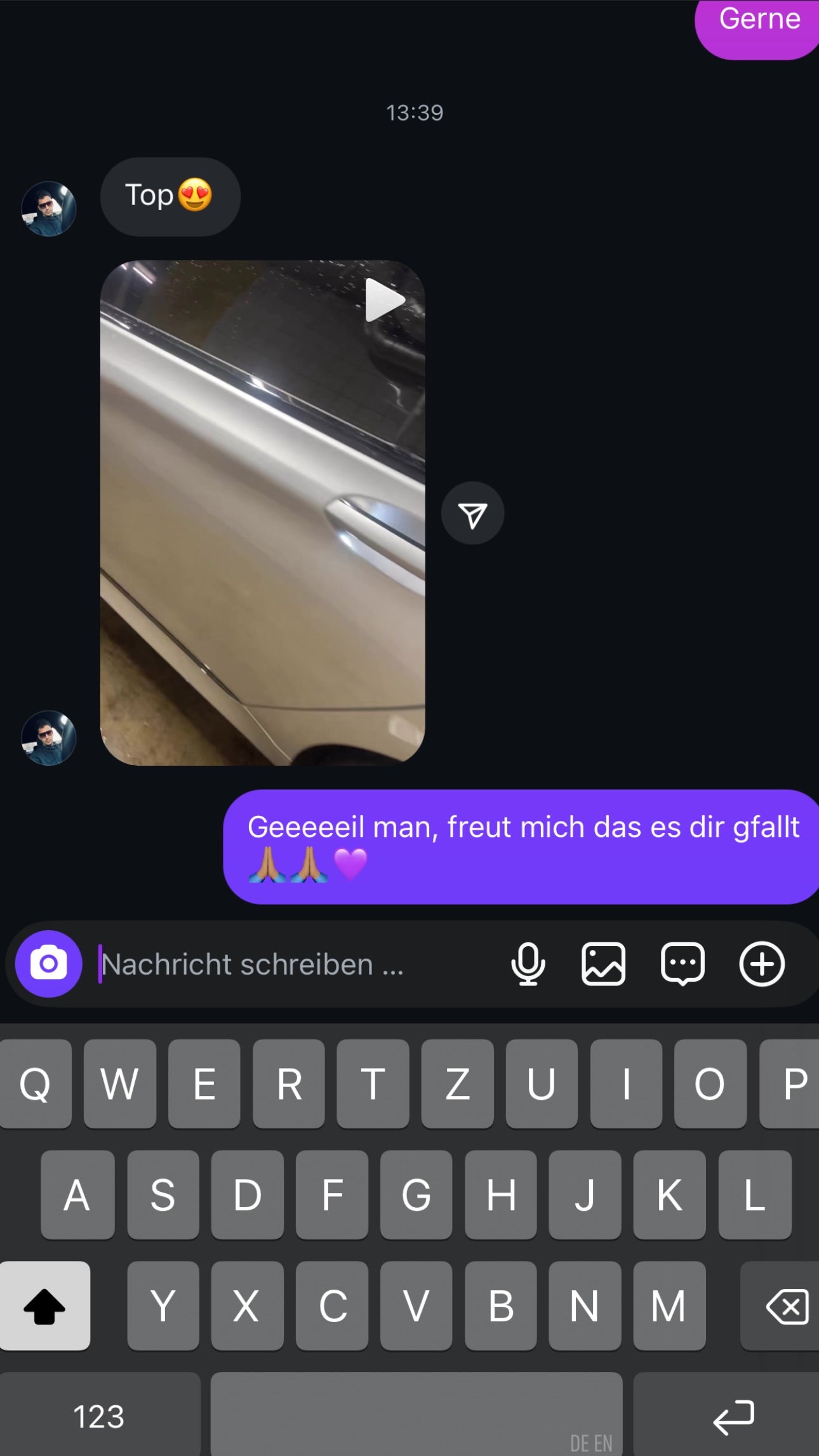Image resolution: width=819 pixels, height=1456 pixels.
Task: Open the sender's profile picture beside Top message
Action: (x=49, y=209)
